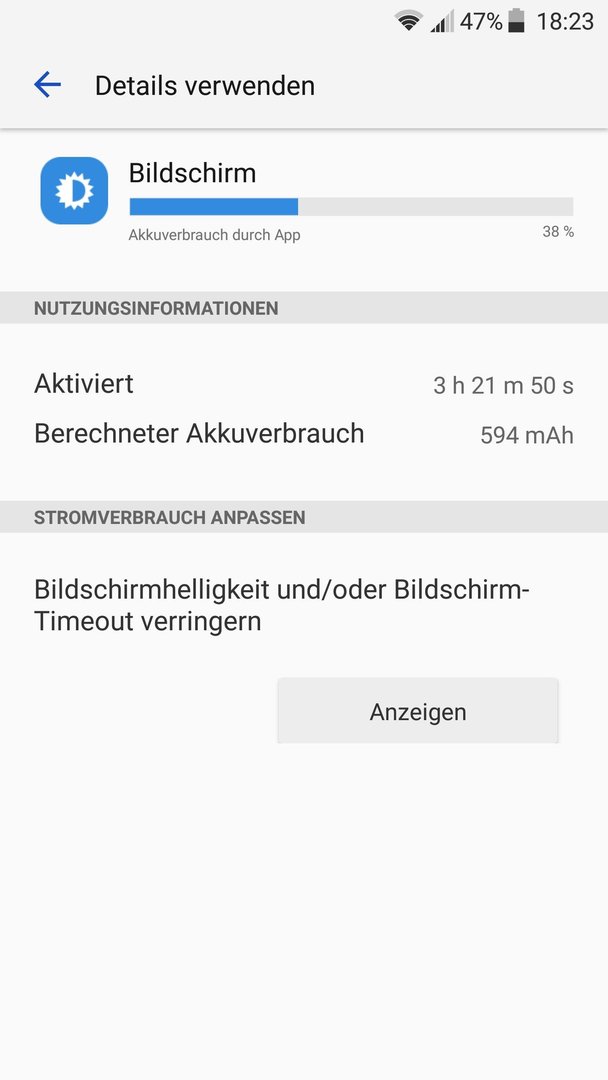The width and height of the screenshot is (608, 1080).
Task: Tap the Anzeigen button
Action: [418, 711]
